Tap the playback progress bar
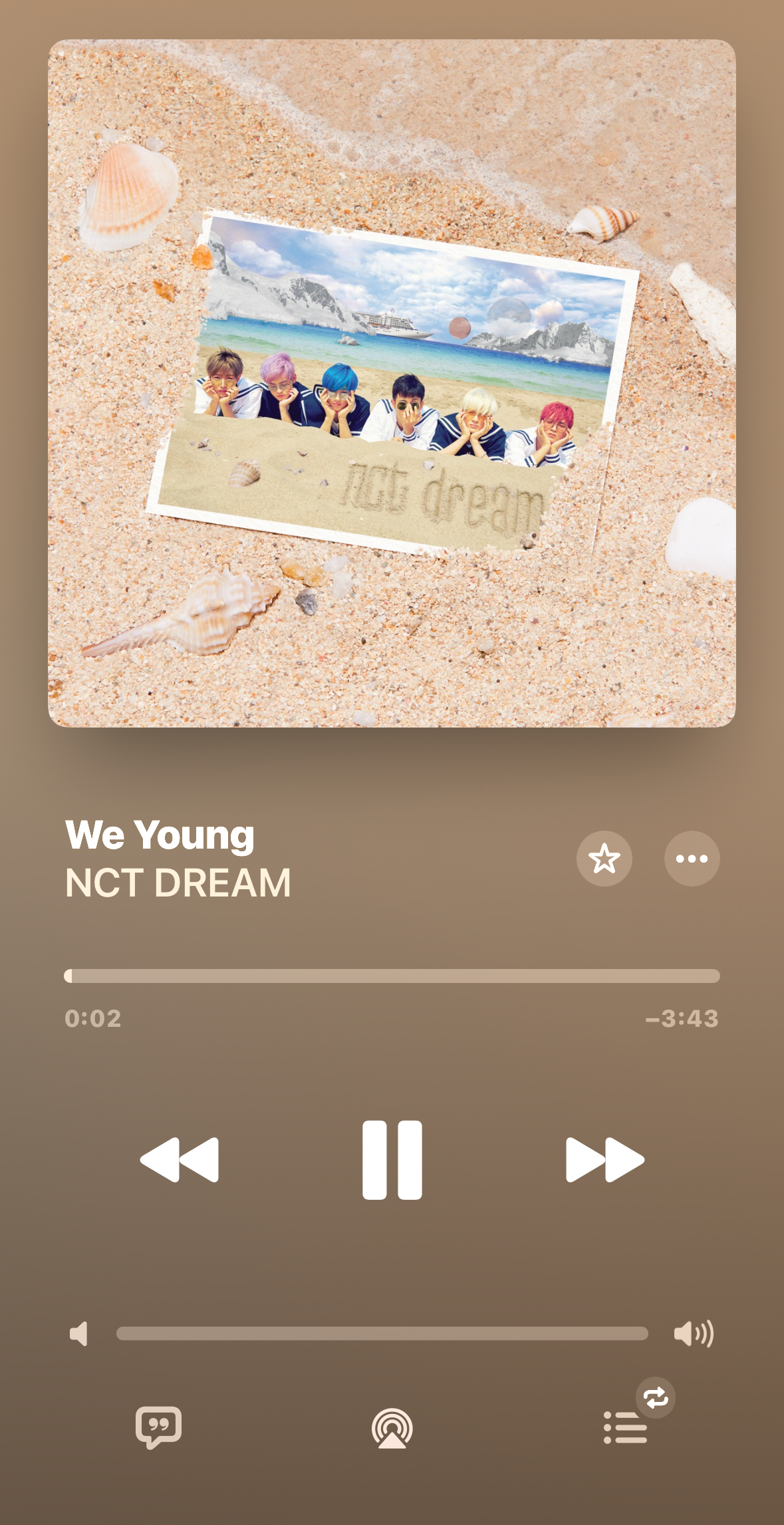The image size is (784, 1525). tap(392, 976)
